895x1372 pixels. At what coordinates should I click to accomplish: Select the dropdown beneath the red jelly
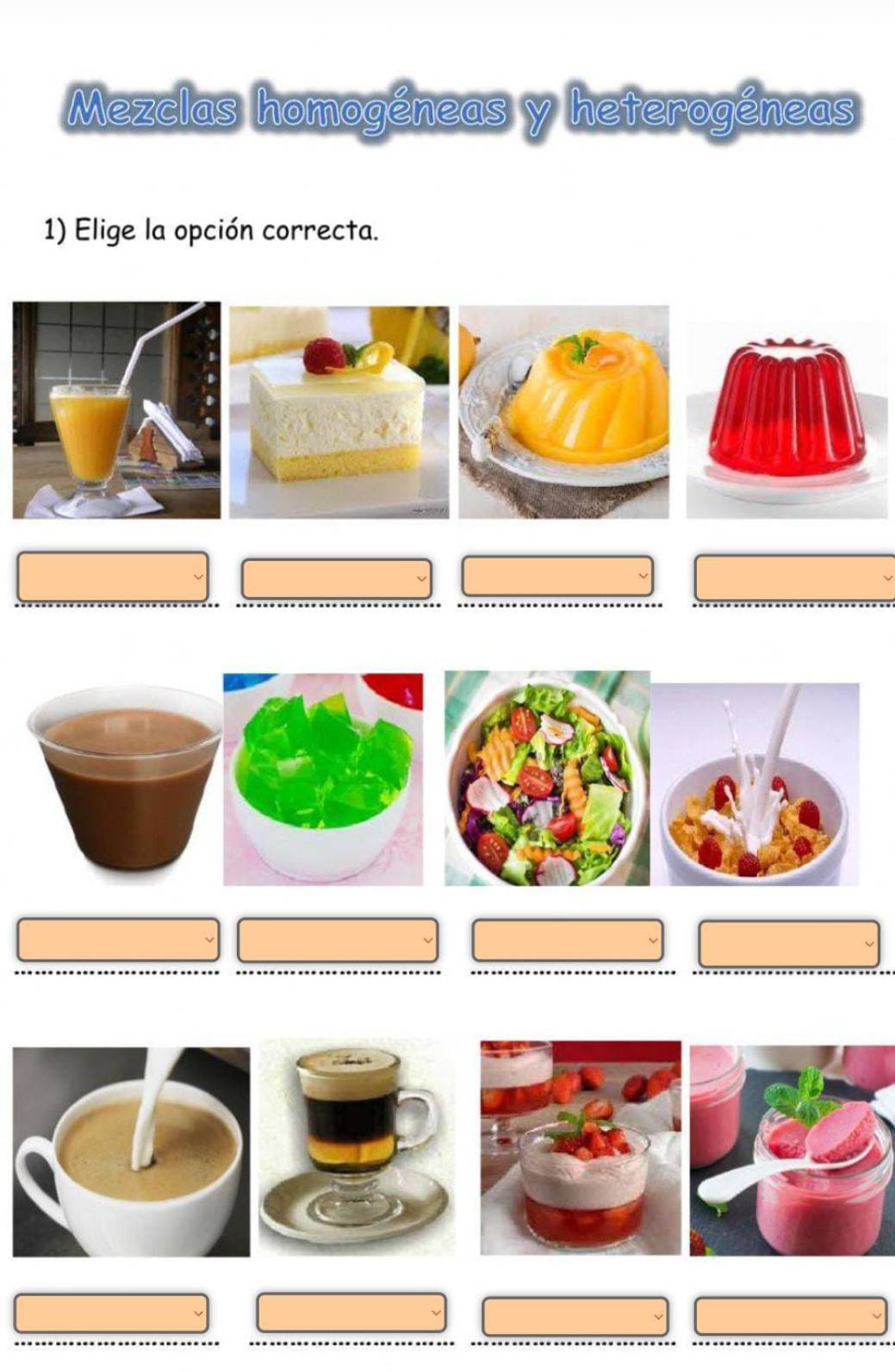click(794, 578)
